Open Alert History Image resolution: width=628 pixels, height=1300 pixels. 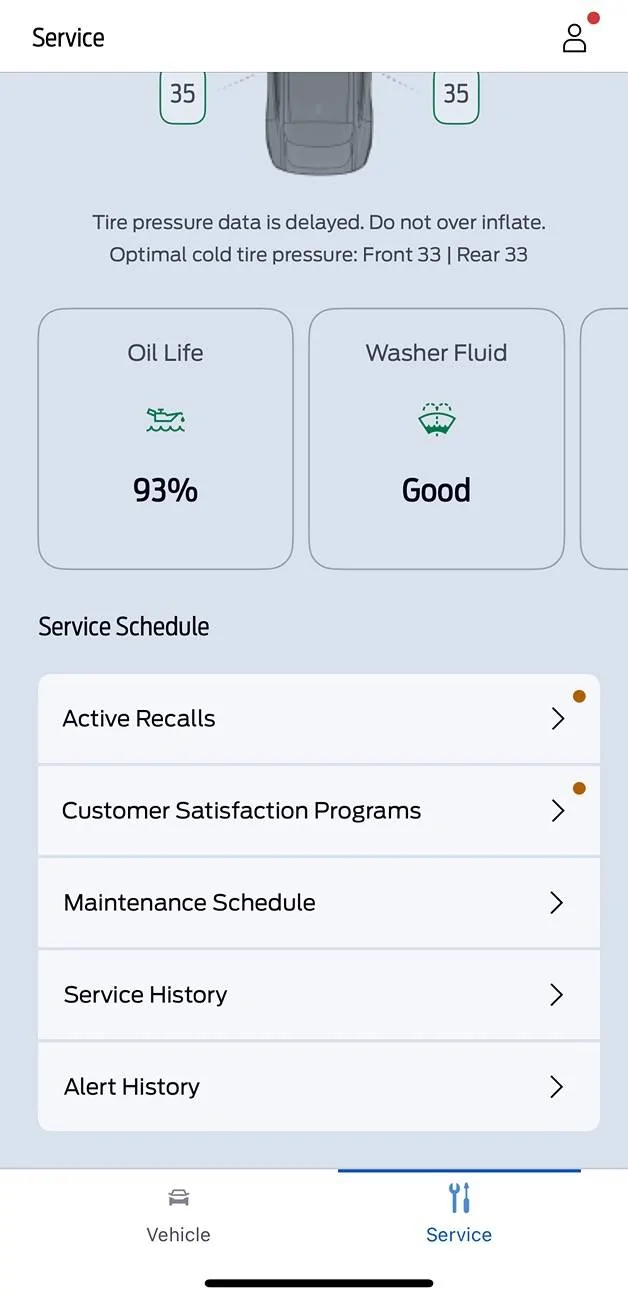pyautogui.click(x=318, y=1087)
